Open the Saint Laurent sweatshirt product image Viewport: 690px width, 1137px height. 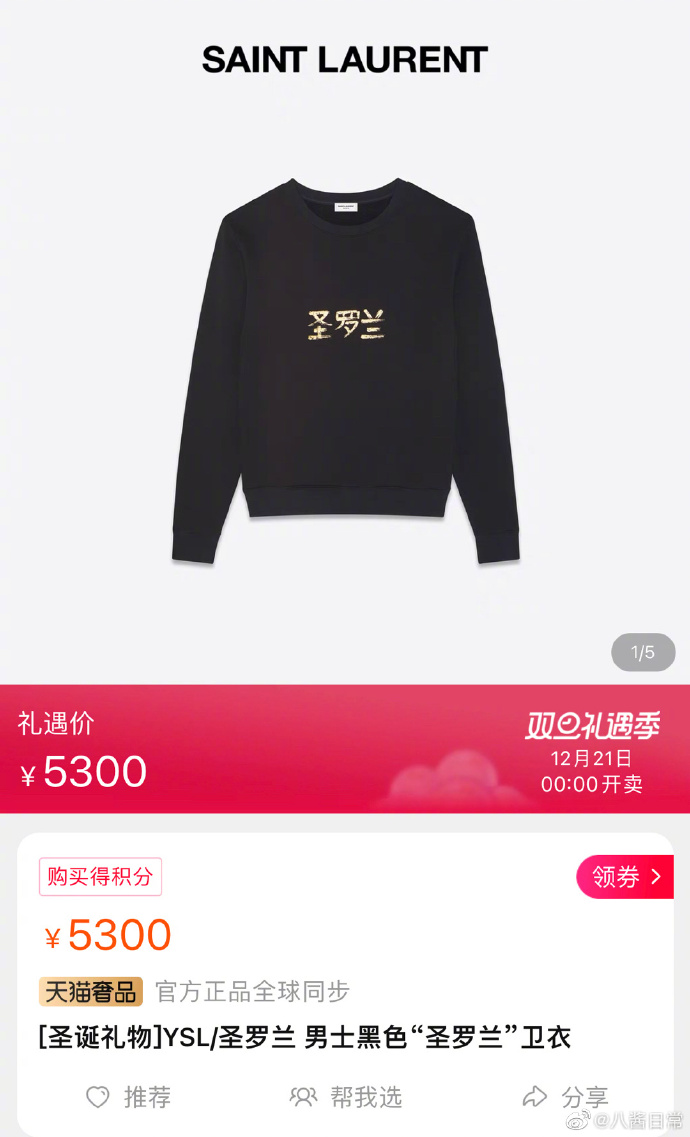[345, 370]
